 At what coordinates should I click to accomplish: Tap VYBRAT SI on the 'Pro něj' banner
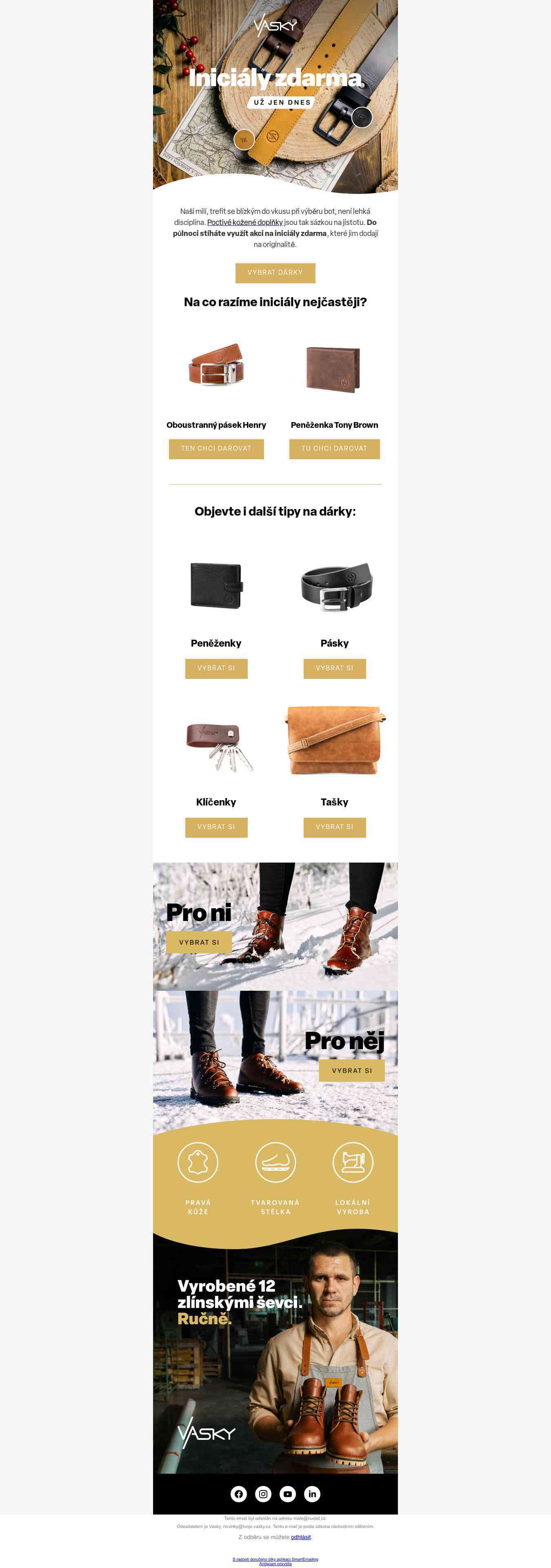point(351,1071)
